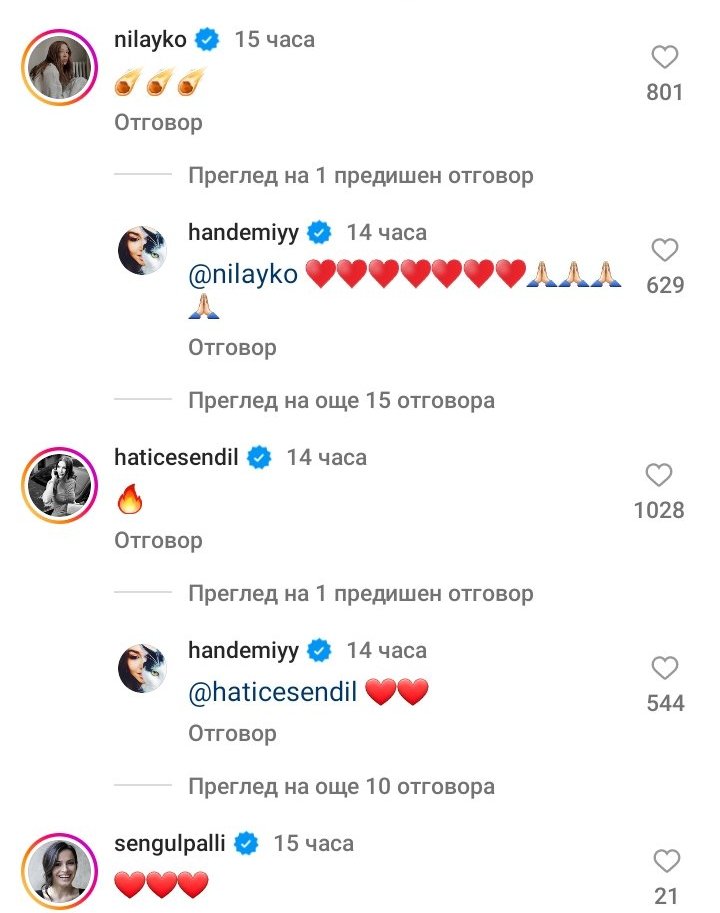Expand the previous reply under haticesendil's comment
Screen dimensions: 720x913
[360, 593]
